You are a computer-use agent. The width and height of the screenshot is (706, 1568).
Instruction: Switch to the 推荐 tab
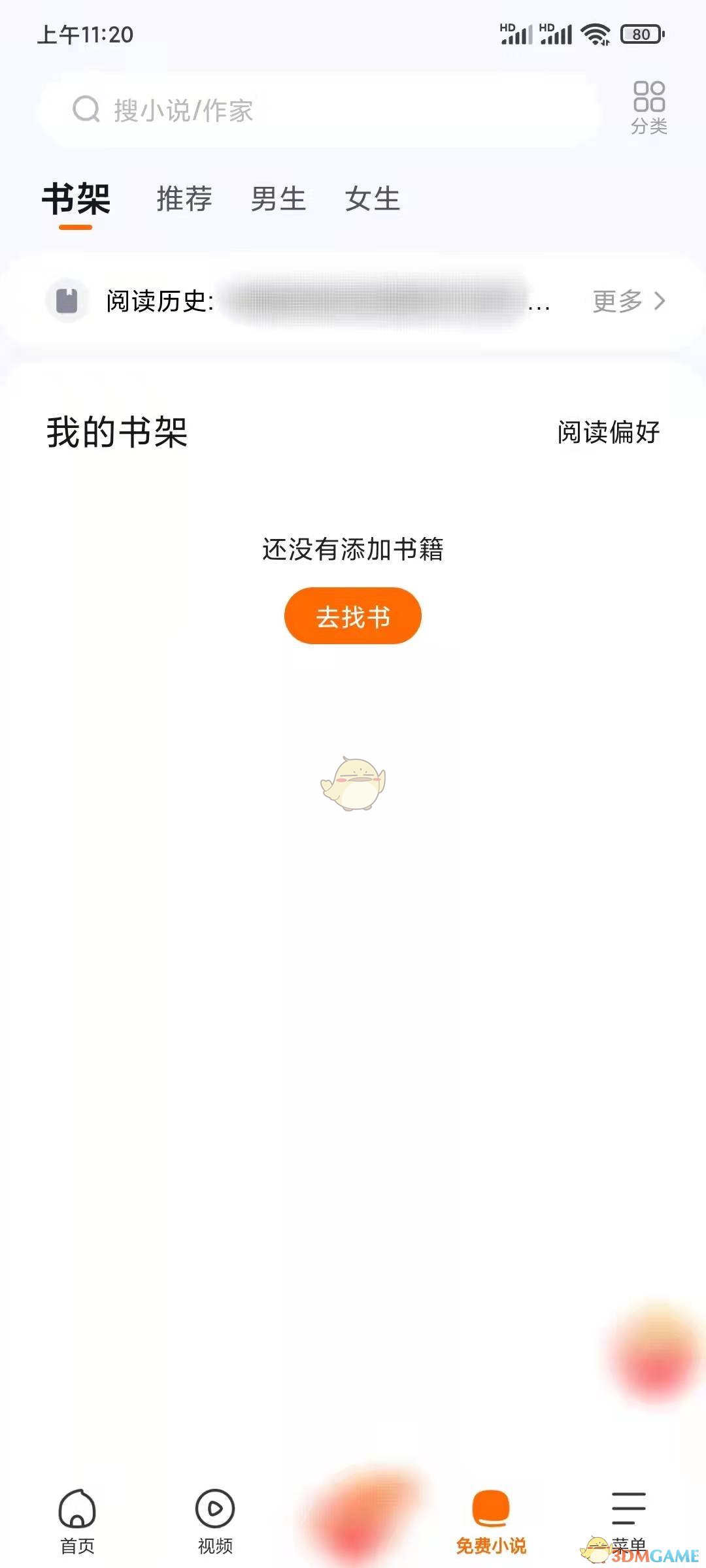tap(183, 200)
